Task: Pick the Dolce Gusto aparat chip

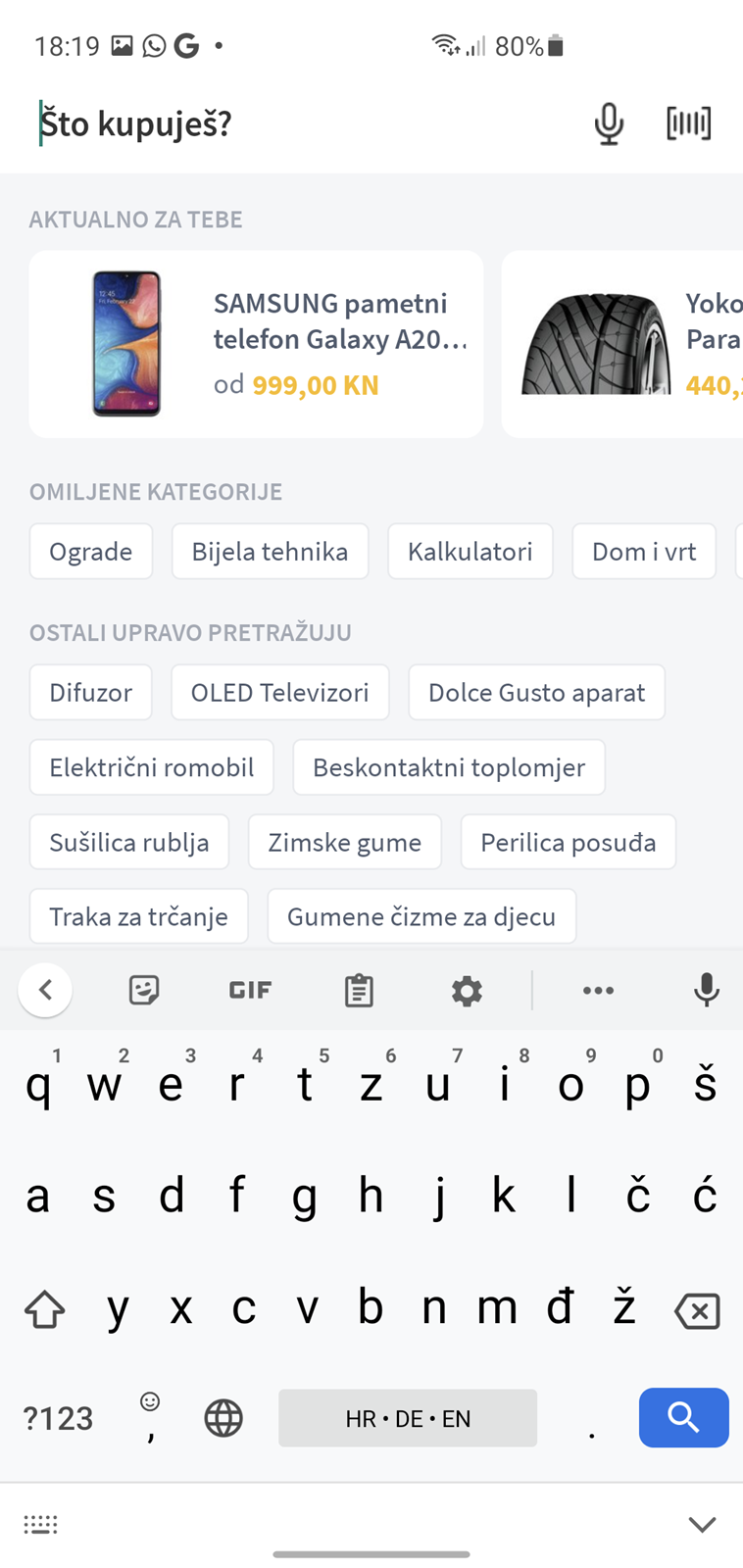Action: (x=537, y=693)
